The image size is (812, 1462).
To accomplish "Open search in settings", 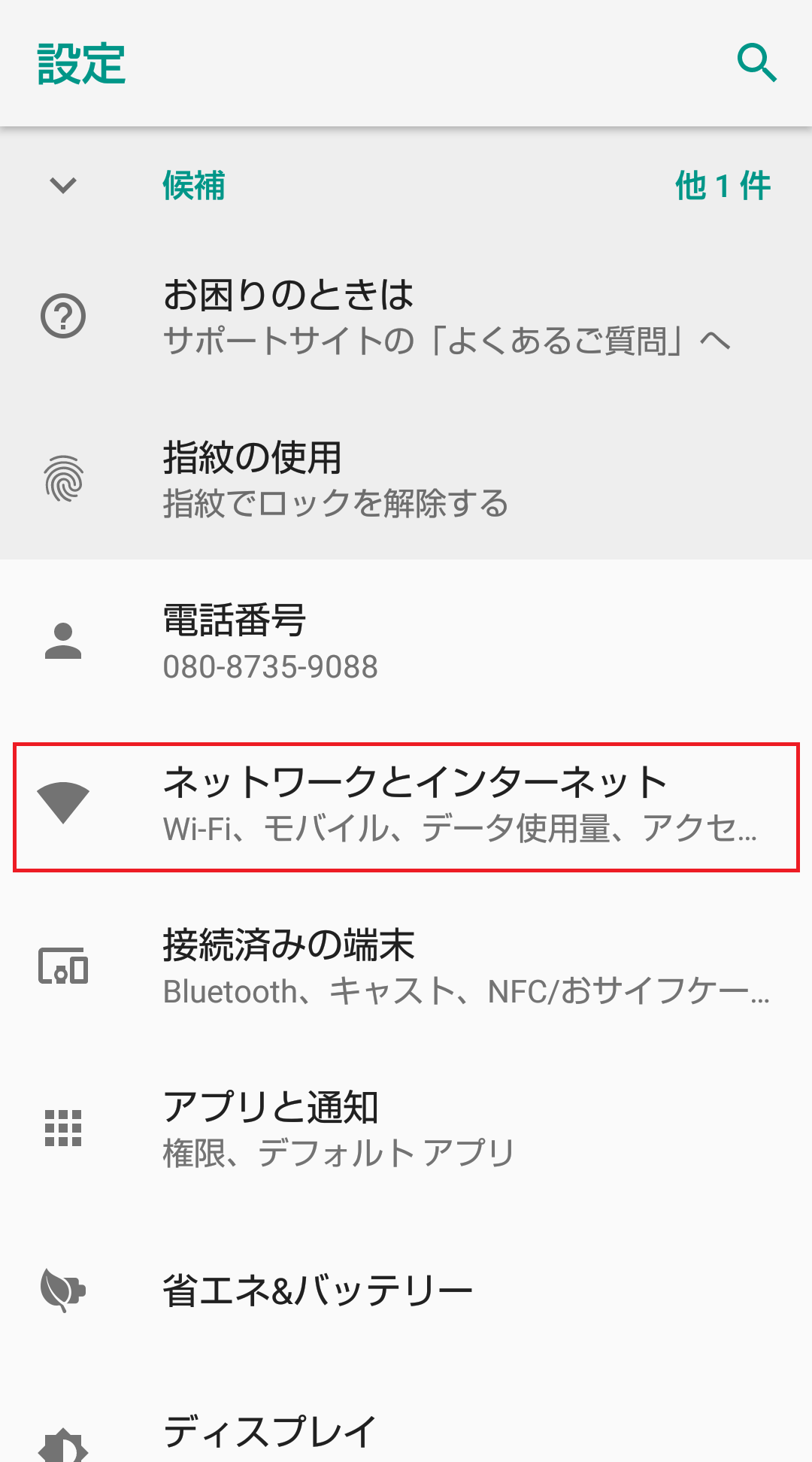I will click(x=756, y=63).
